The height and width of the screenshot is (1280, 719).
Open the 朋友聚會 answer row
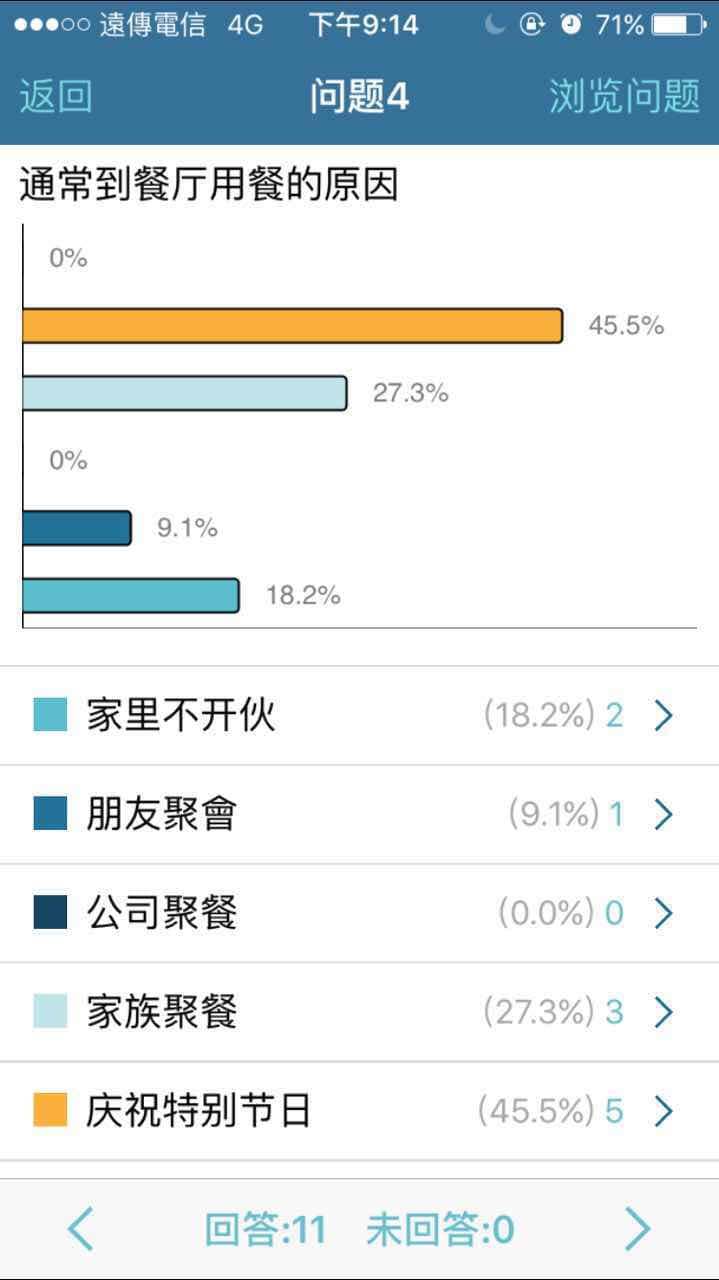[359, 815]
